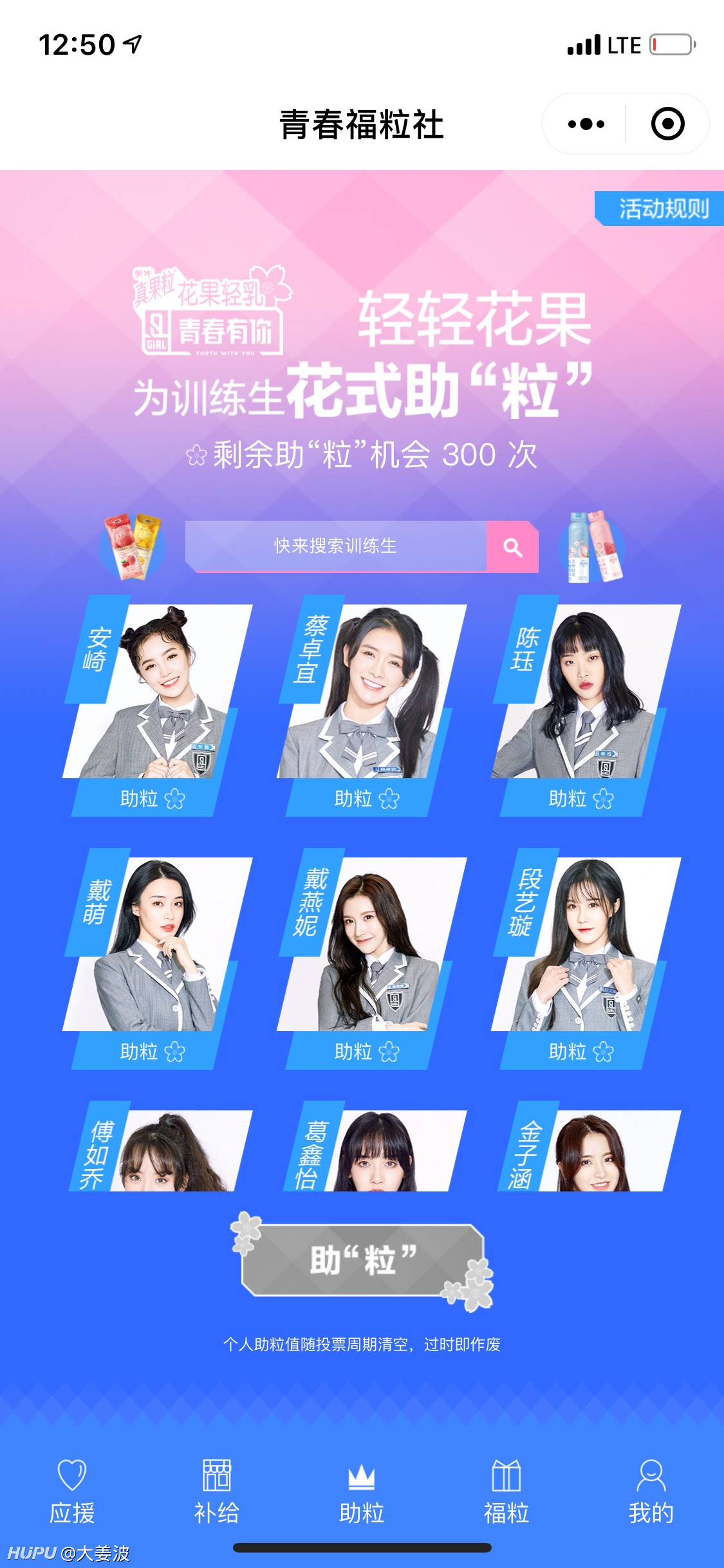Tap the large grey 助“粒” button
Image resolution: width=724 pixels, height=1568 pixels.
pyautogui.click(x=362, y=1260)
